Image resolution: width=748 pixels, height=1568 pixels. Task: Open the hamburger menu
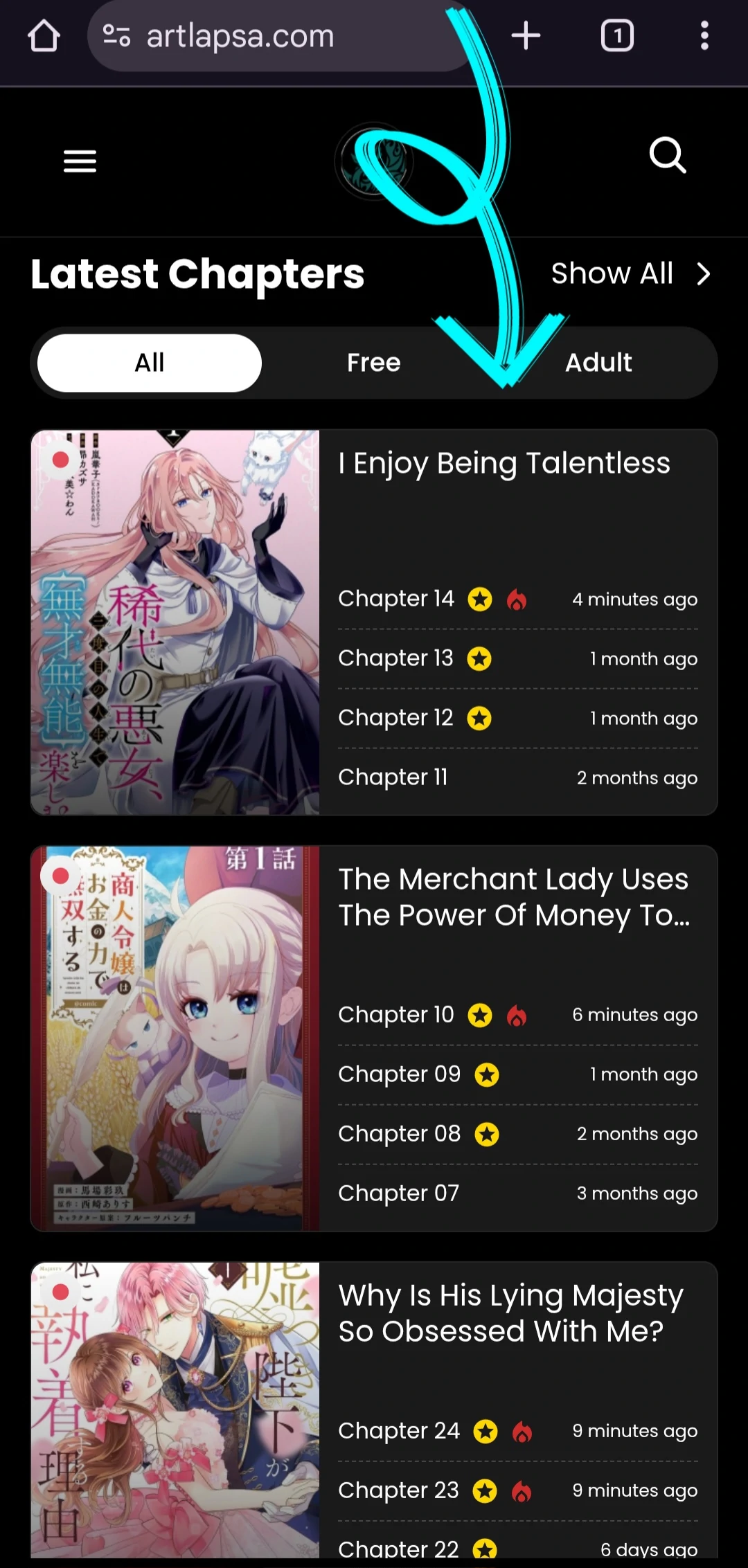coord(80,161)
